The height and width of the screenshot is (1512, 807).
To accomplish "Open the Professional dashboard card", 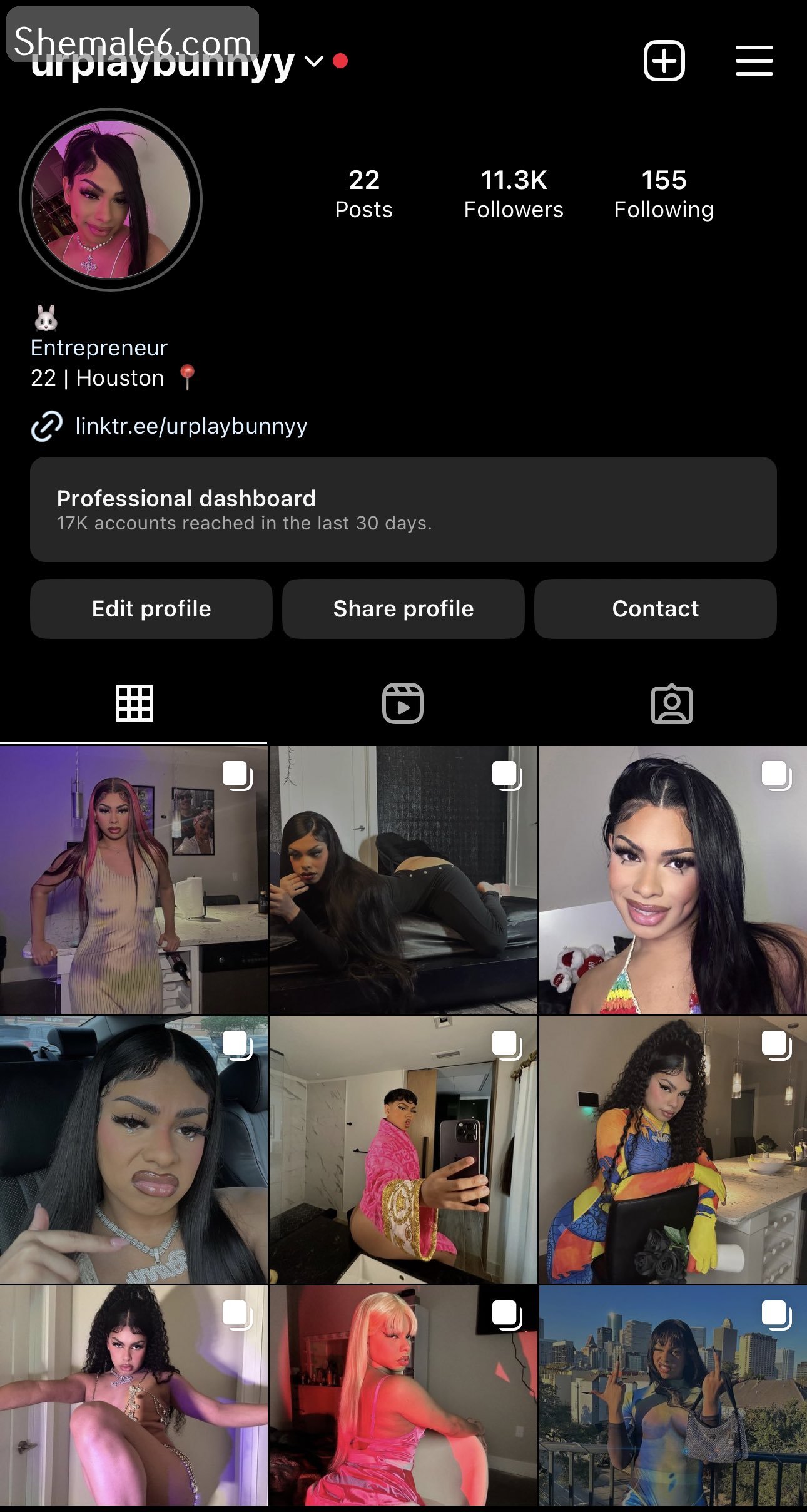I will click(403, 509).
